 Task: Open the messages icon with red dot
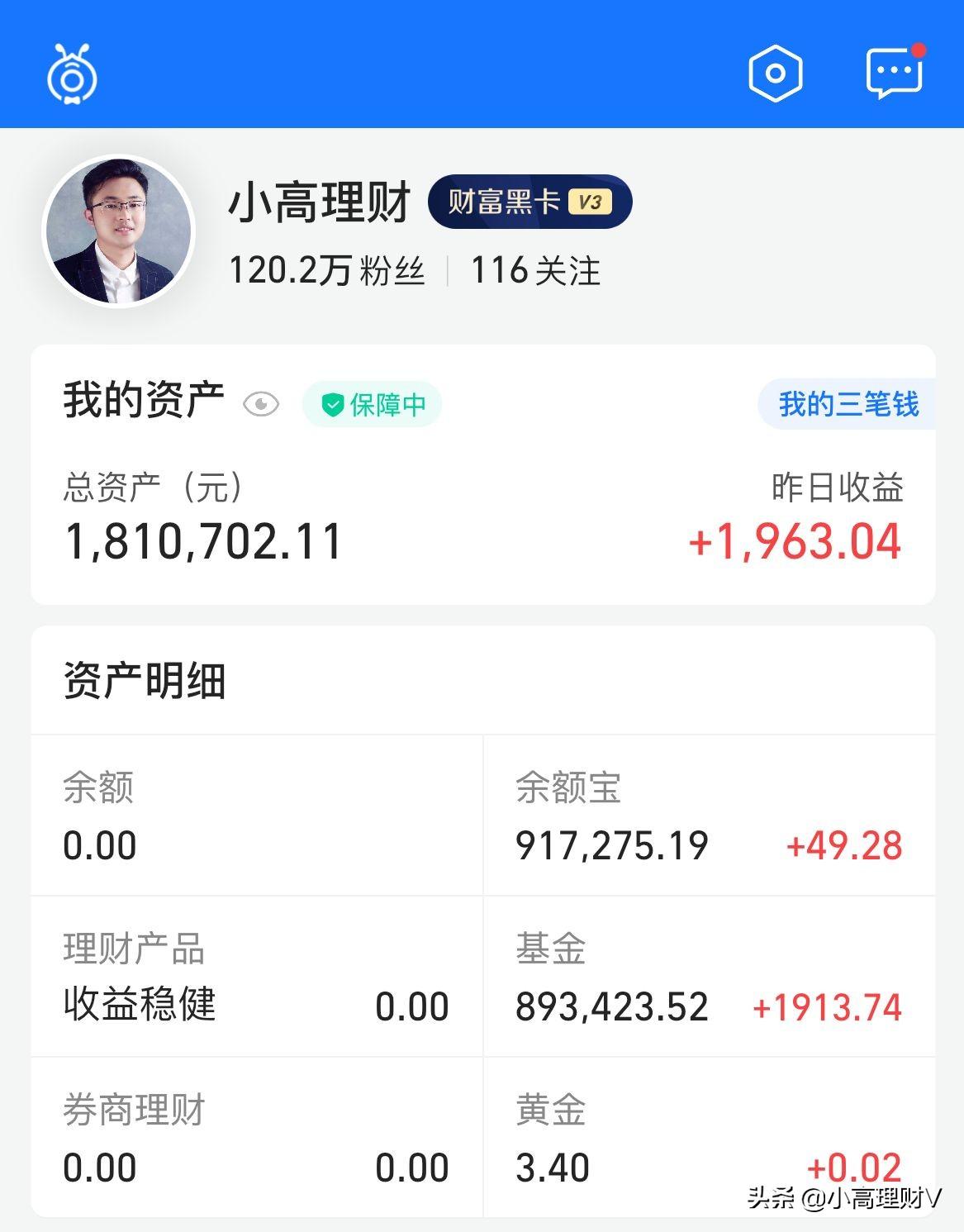tap(895, 71)
